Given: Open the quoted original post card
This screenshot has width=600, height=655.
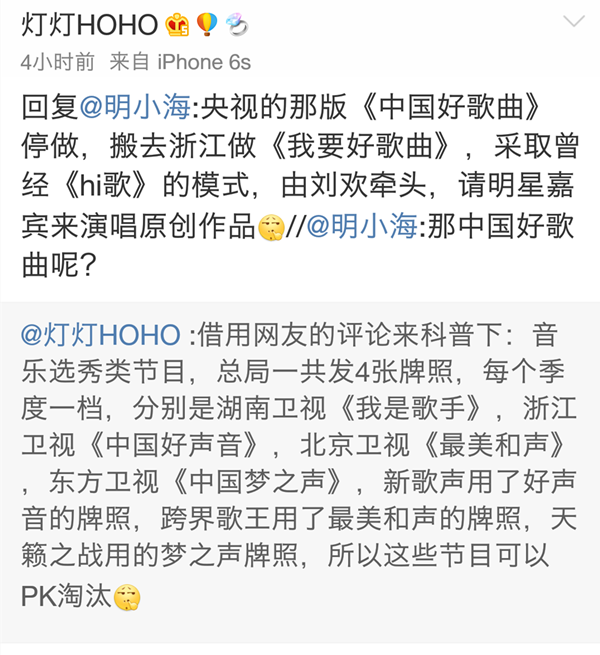Looking at the screenshot, I should coord(300,472).
